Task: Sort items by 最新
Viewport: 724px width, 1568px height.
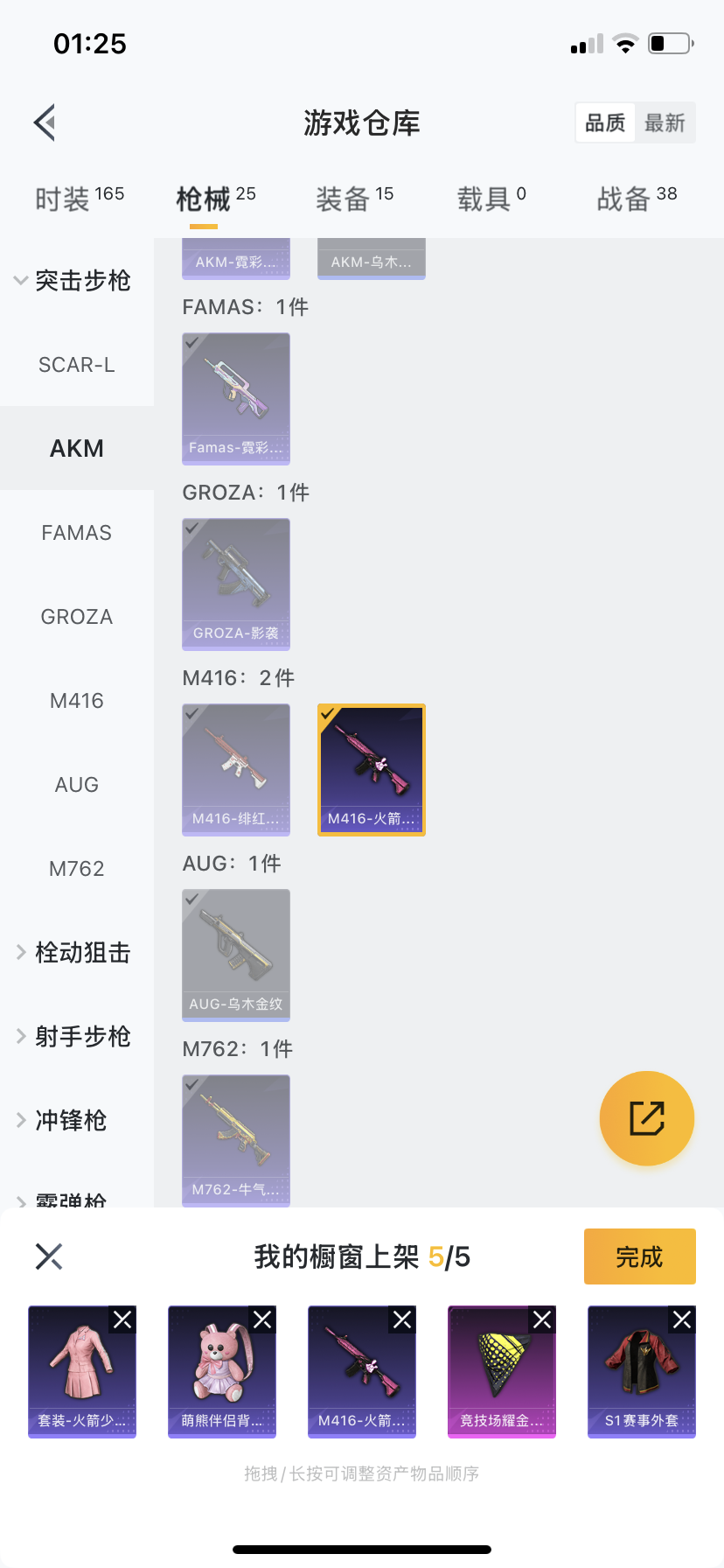Action: click(665, 122)
